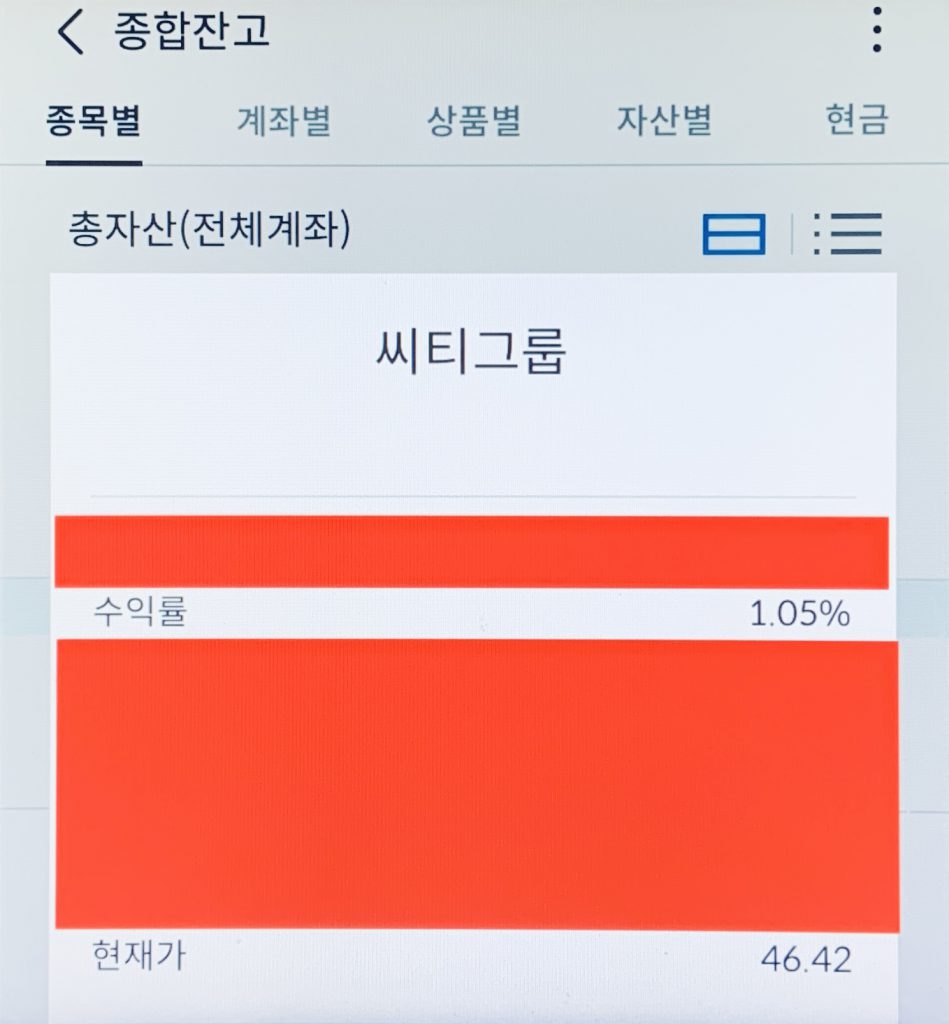Viewport: 949px width, 1024px height.
Task: Switch to the 상품별 tab
Action: click(473, 122)
